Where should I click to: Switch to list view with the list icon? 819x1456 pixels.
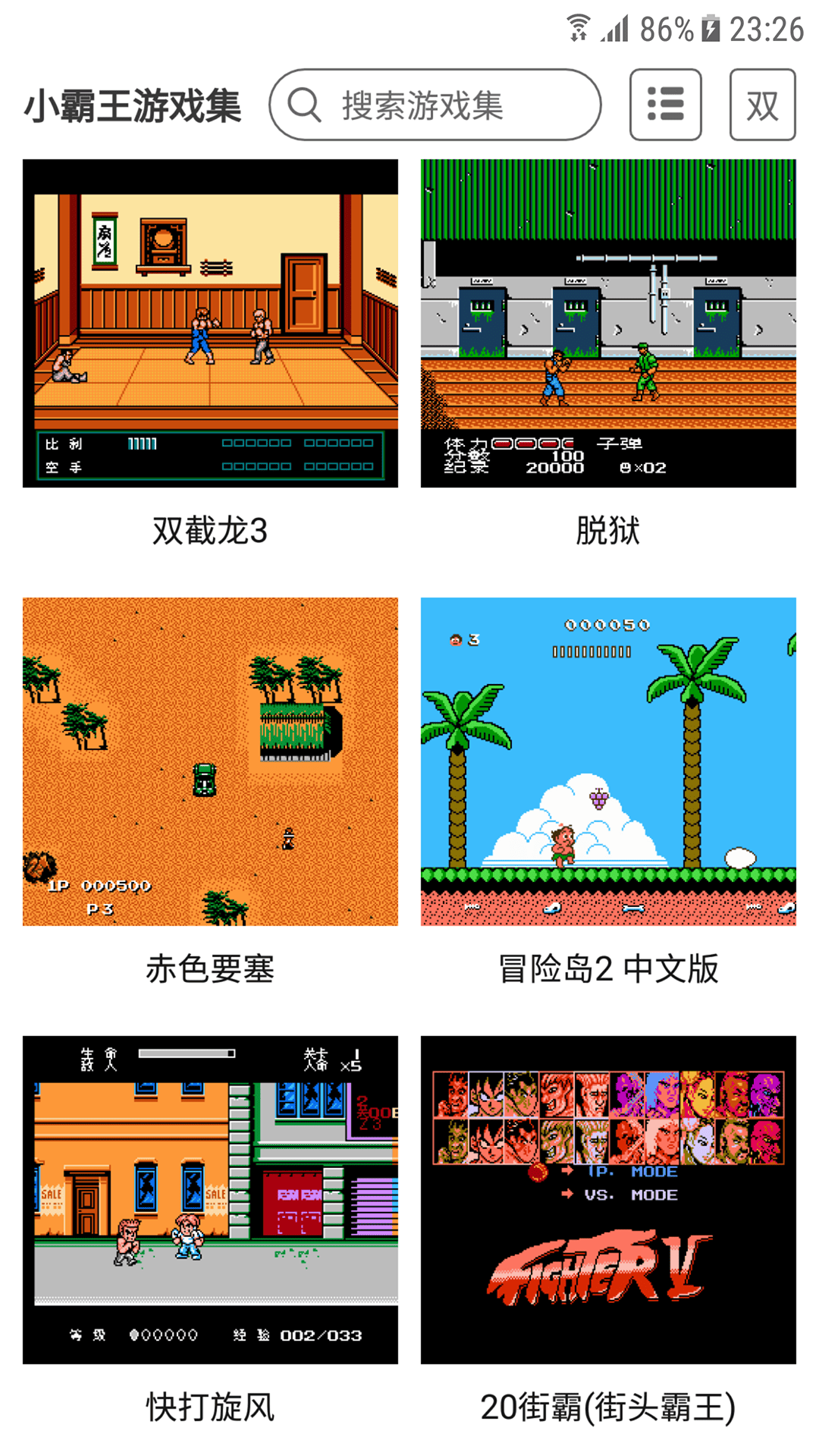[x=665, y=105]
